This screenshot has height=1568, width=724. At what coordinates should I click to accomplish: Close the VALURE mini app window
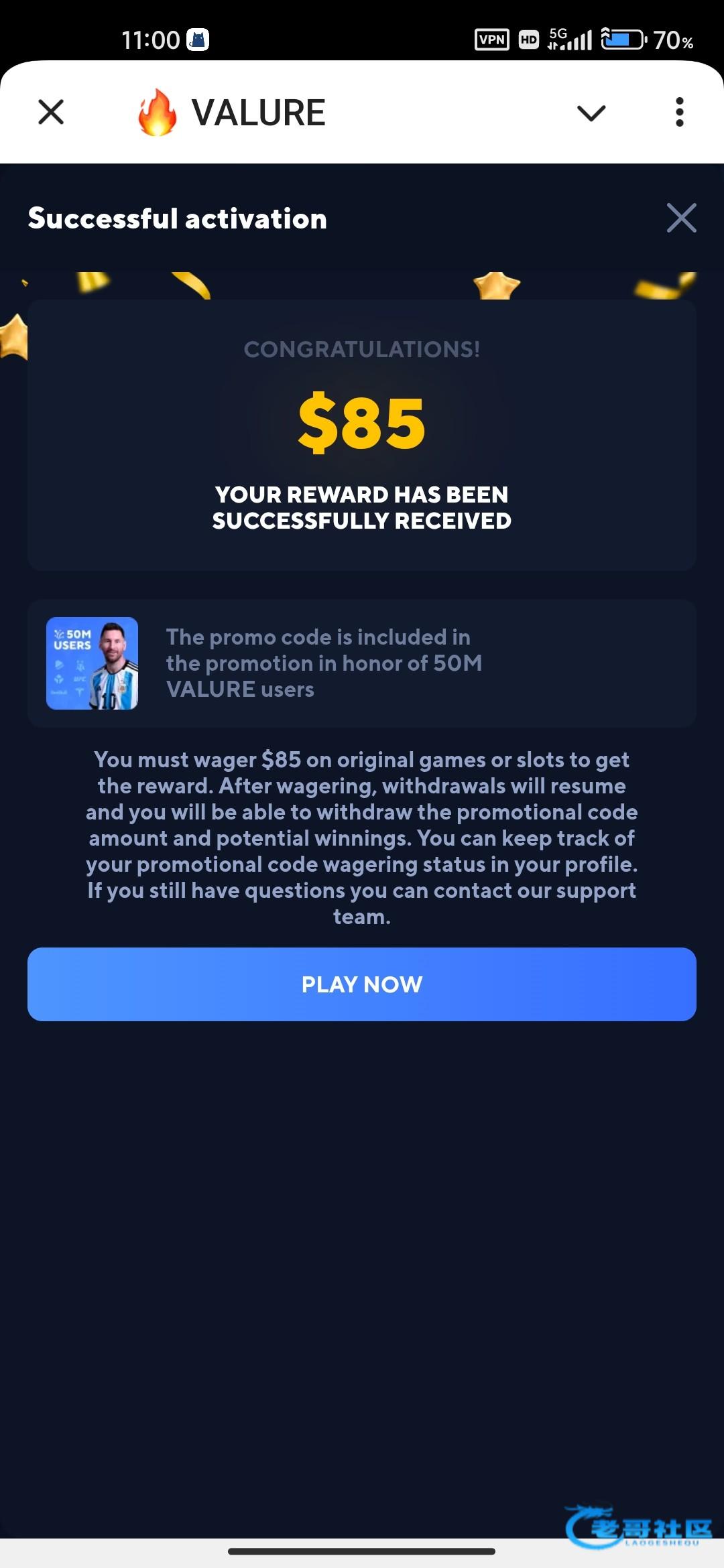51,112
